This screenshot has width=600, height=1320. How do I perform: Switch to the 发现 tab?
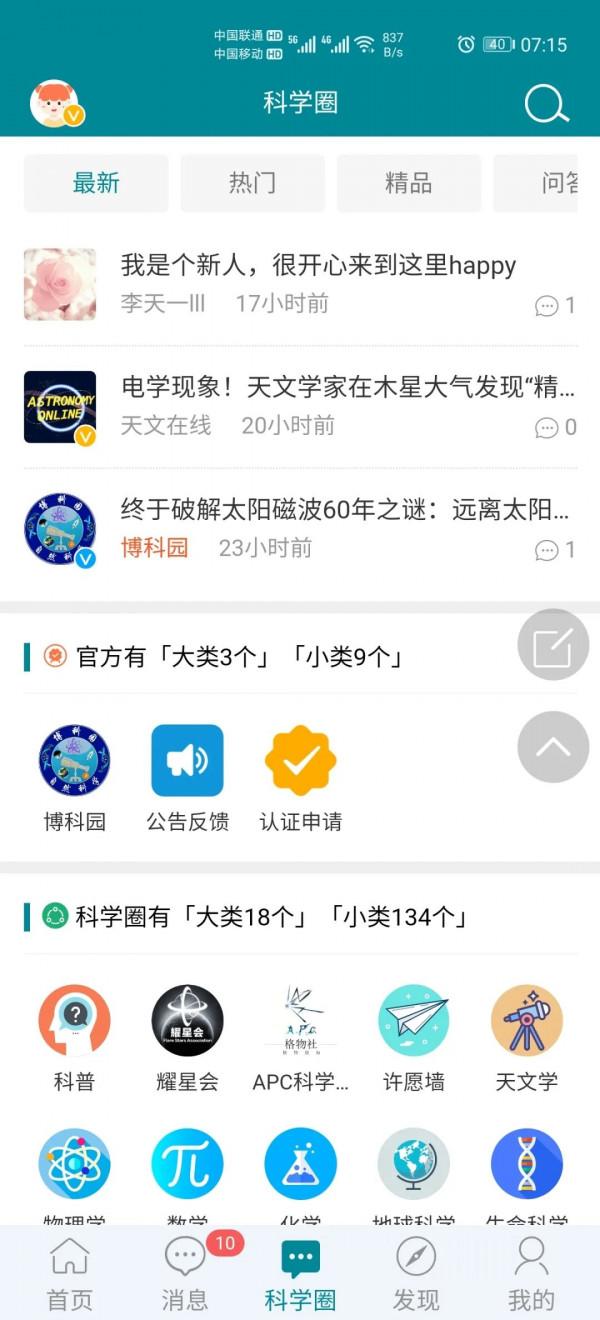click(x=416, y=1274)
